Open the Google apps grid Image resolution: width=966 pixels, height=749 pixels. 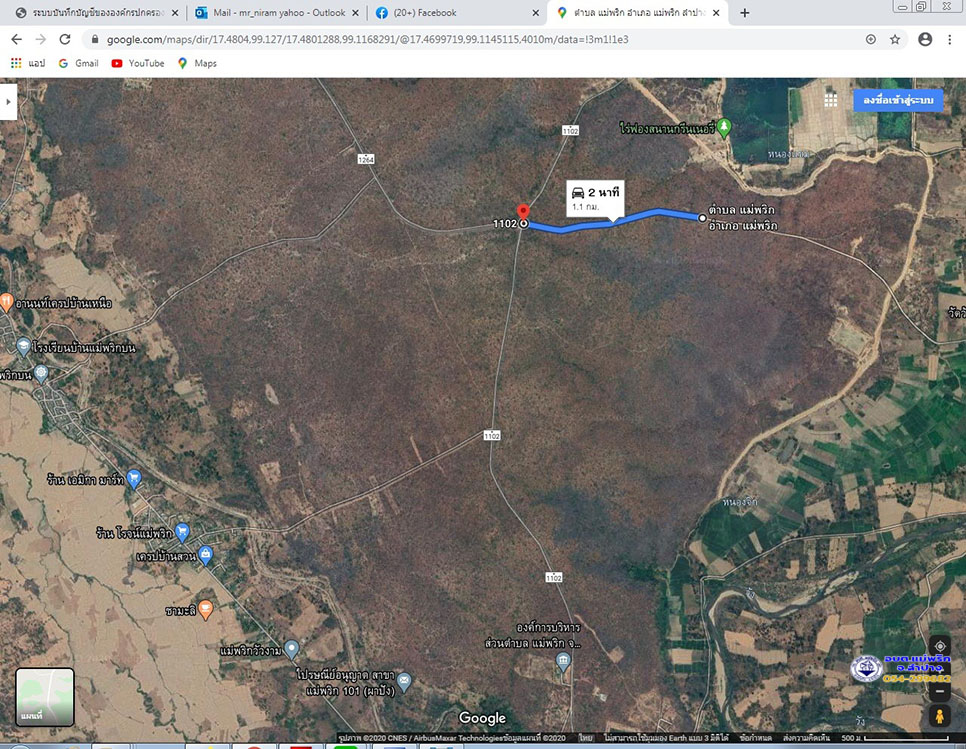coord(830,100)
